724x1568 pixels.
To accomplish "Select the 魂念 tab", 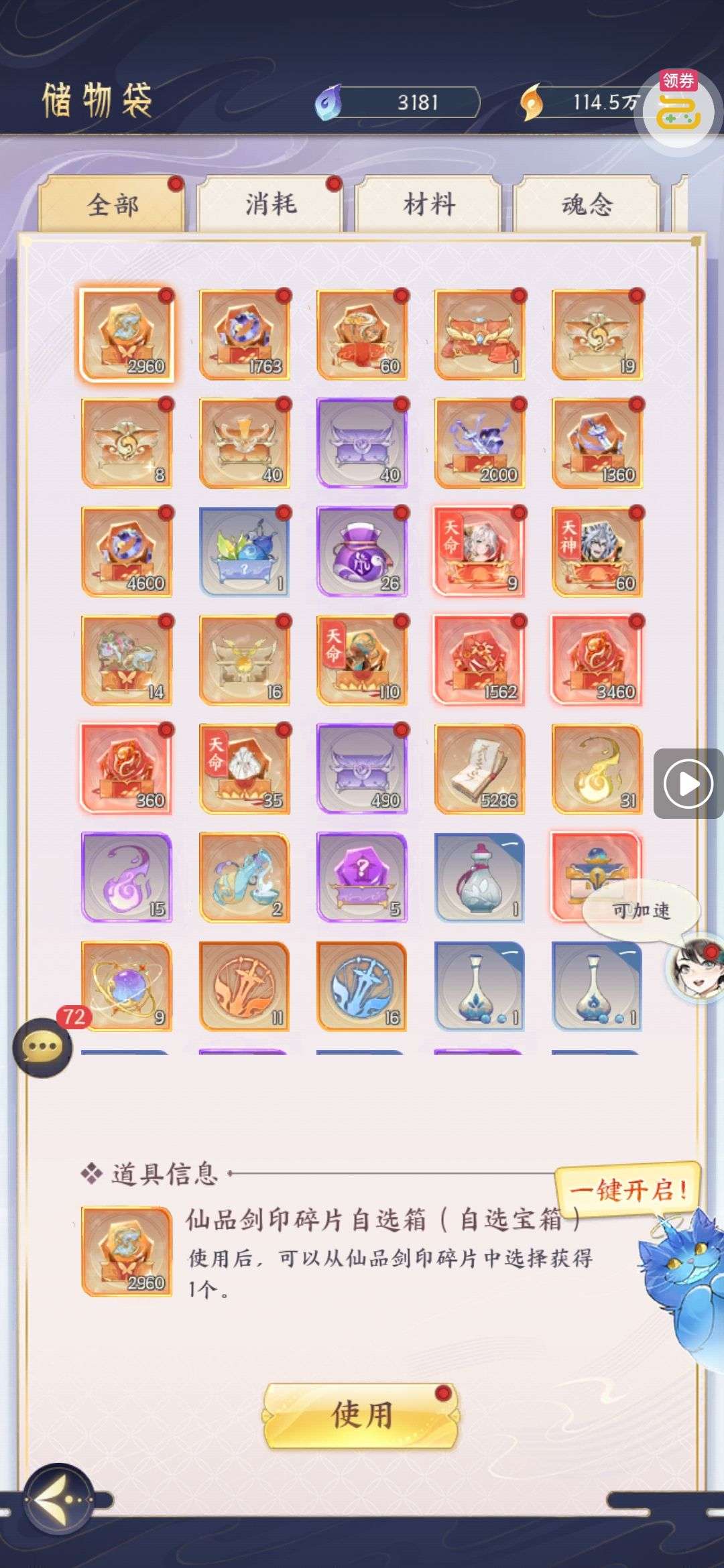I will click(x=587, y=204).
